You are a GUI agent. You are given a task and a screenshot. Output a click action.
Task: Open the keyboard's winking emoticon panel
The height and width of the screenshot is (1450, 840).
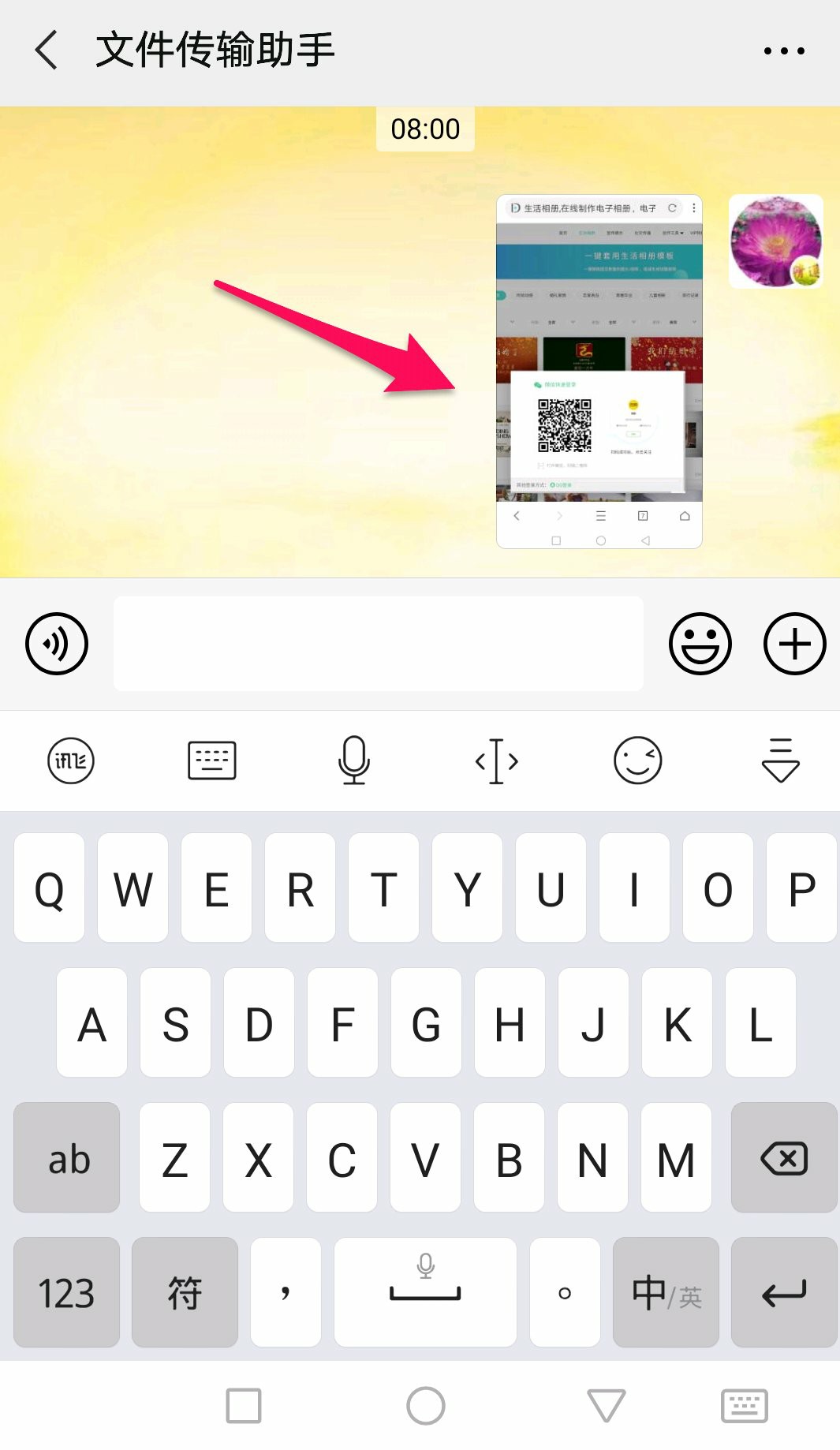click(x=637, y=761)
